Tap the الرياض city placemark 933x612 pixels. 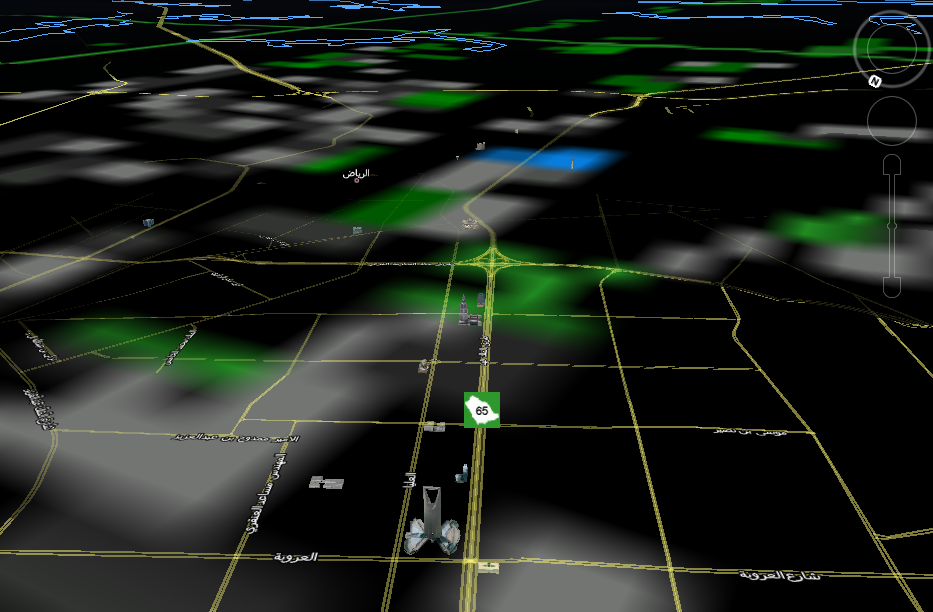click(357, 176)
